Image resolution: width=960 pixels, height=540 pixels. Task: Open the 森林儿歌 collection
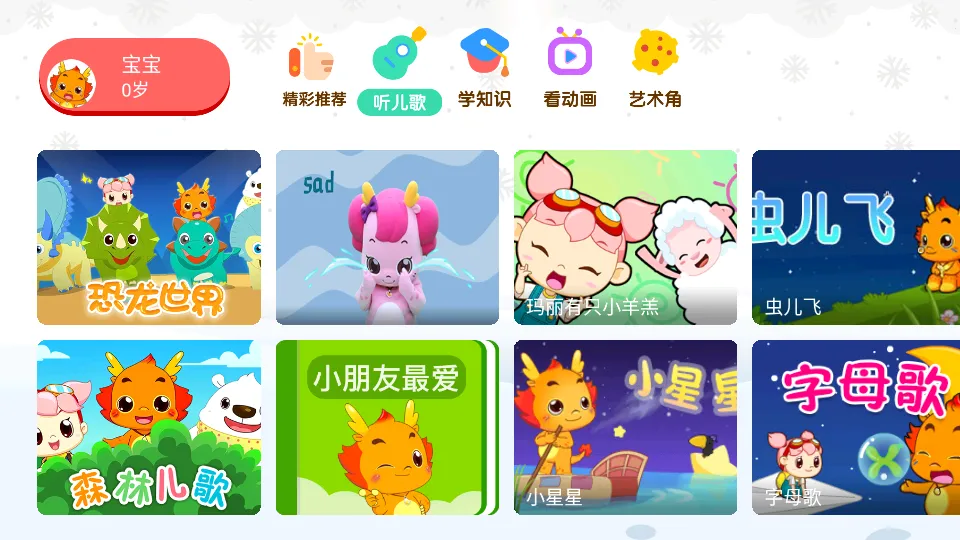tap(149, 427)
